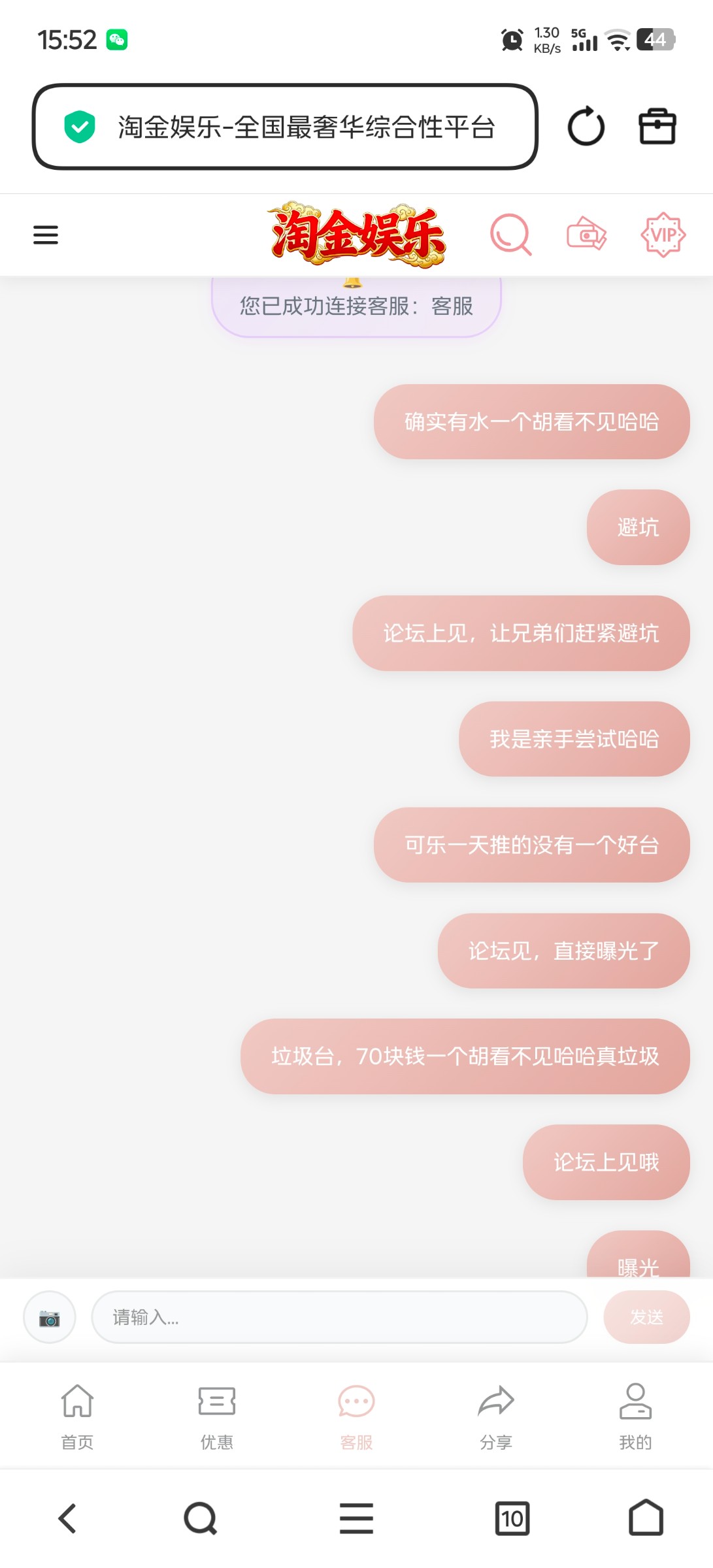Tap the camera icon next to the message input
The image size is (713, 1568).
49,1317
